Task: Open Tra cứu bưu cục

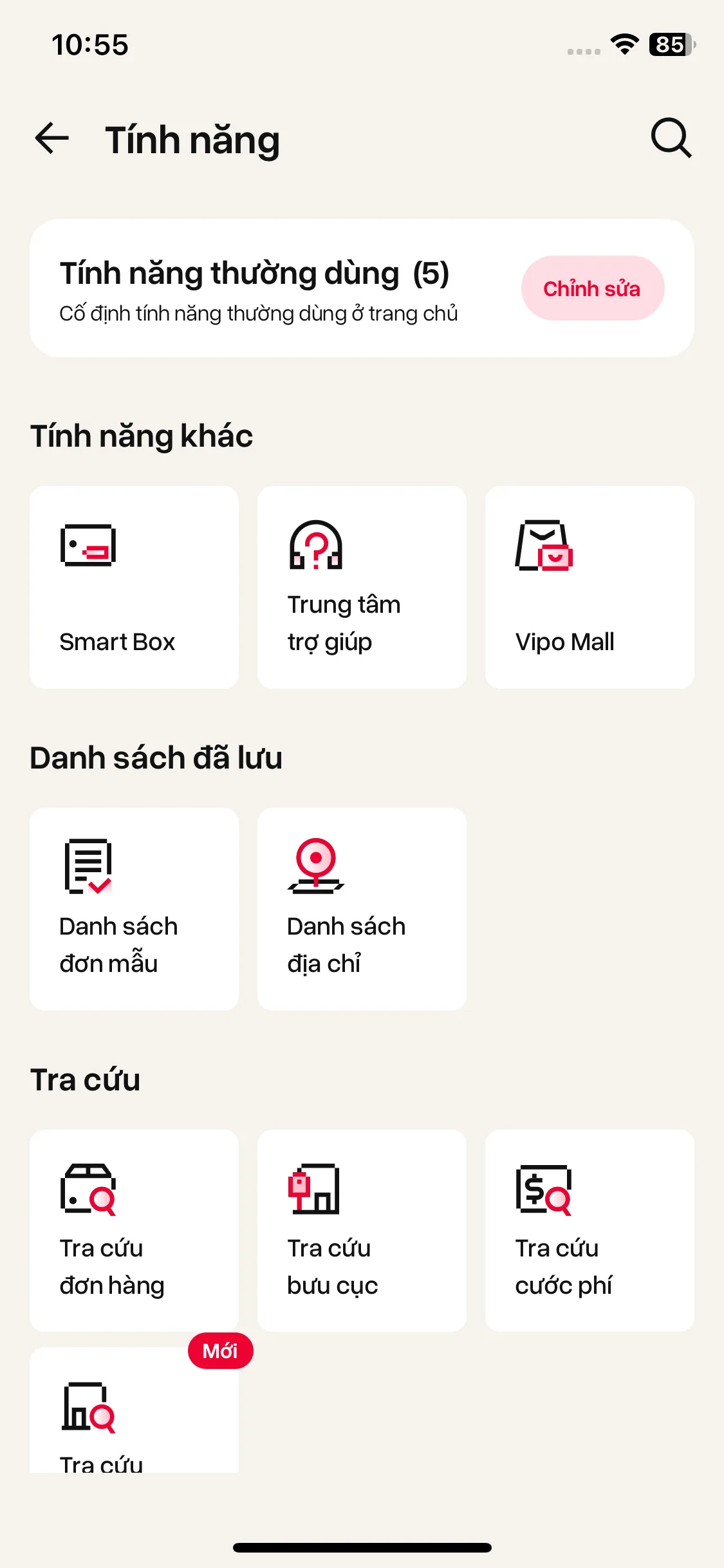Action: pos(362,1231)
